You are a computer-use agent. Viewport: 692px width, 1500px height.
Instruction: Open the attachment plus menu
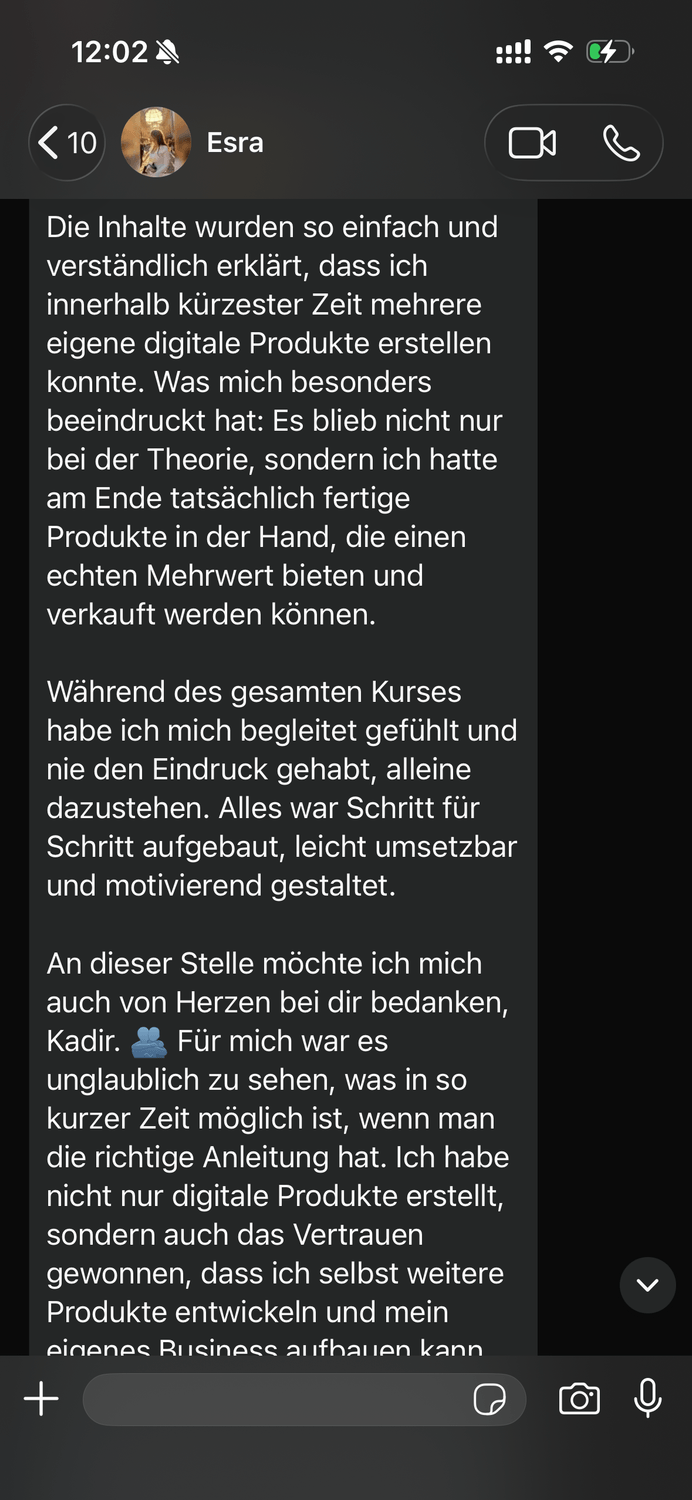tap(41, 1399)
